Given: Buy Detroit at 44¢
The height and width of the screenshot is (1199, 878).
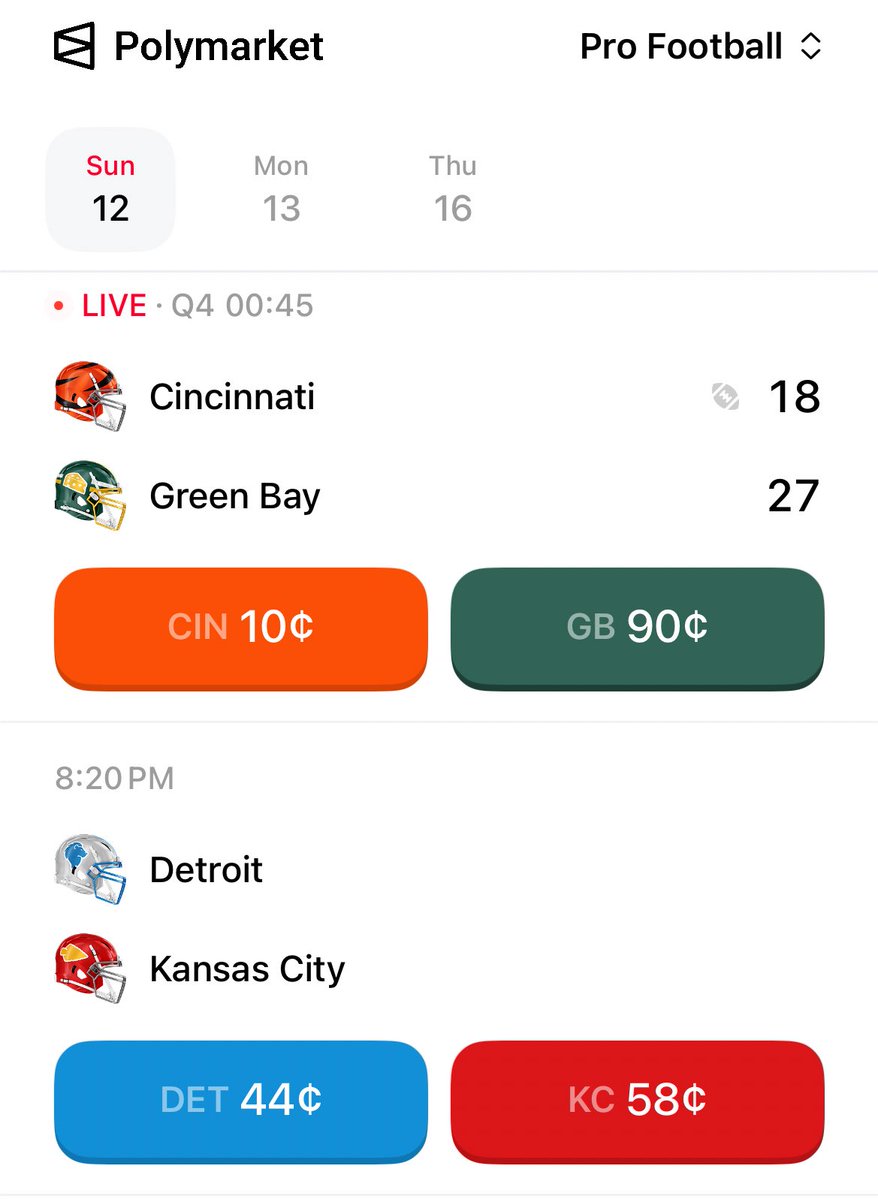Looking at the screenshot, I should click(x=241, y=1100).
